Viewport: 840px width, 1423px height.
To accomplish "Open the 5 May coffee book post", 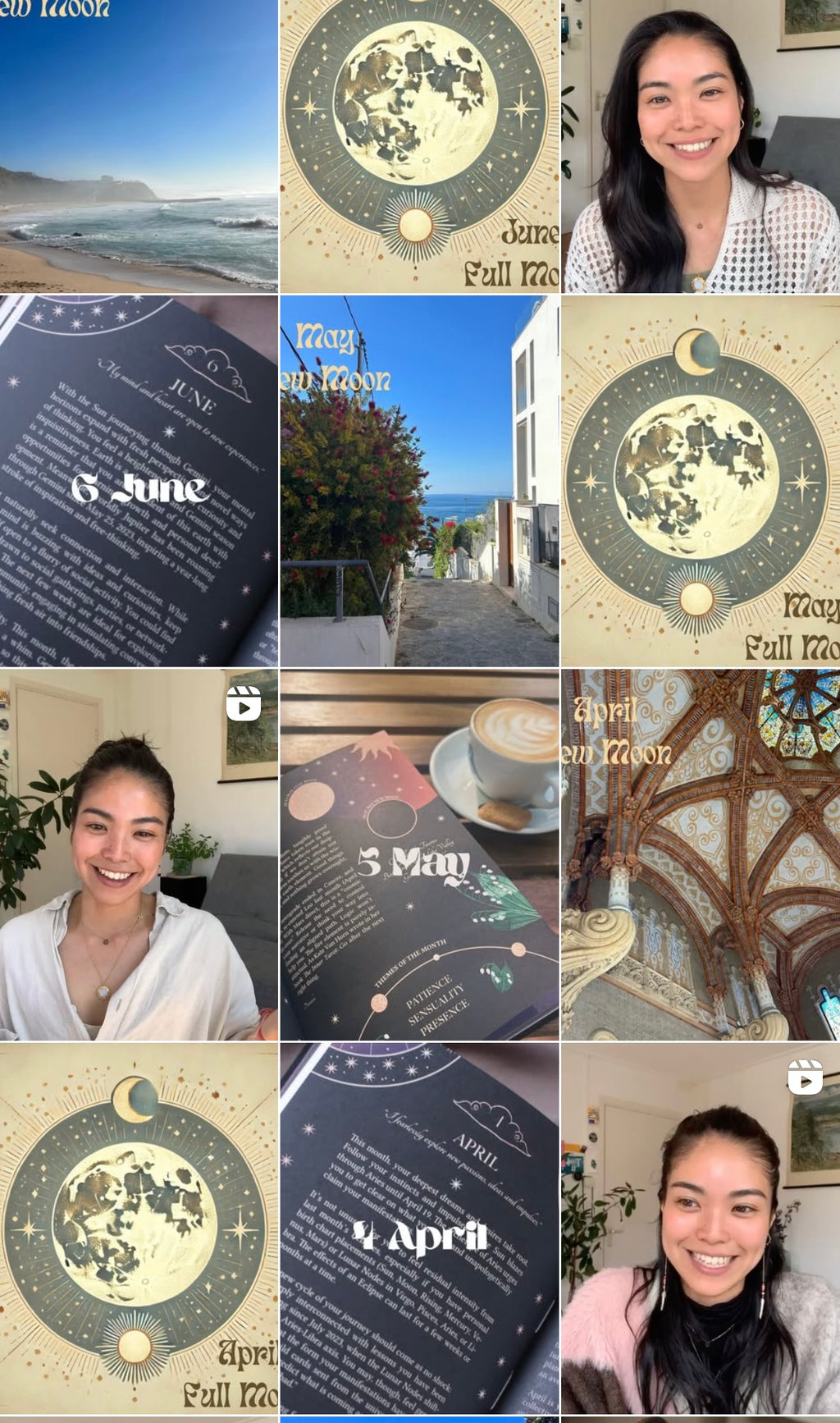I will [x=419, y=854].
